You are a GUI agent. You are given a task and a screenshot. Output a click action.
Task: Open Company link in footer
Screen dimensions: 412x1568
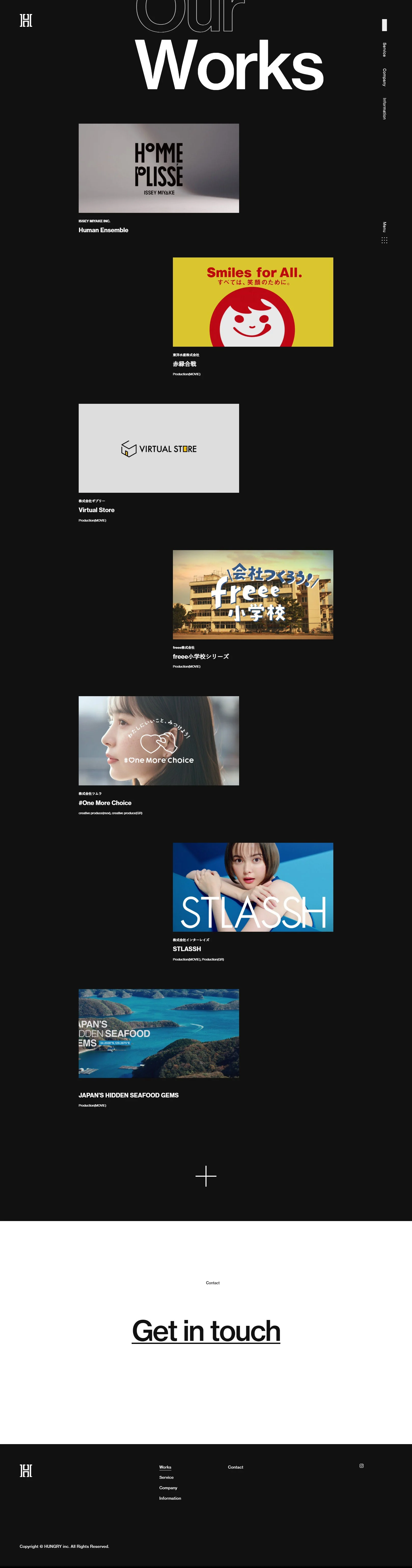tap(168, 1488)
